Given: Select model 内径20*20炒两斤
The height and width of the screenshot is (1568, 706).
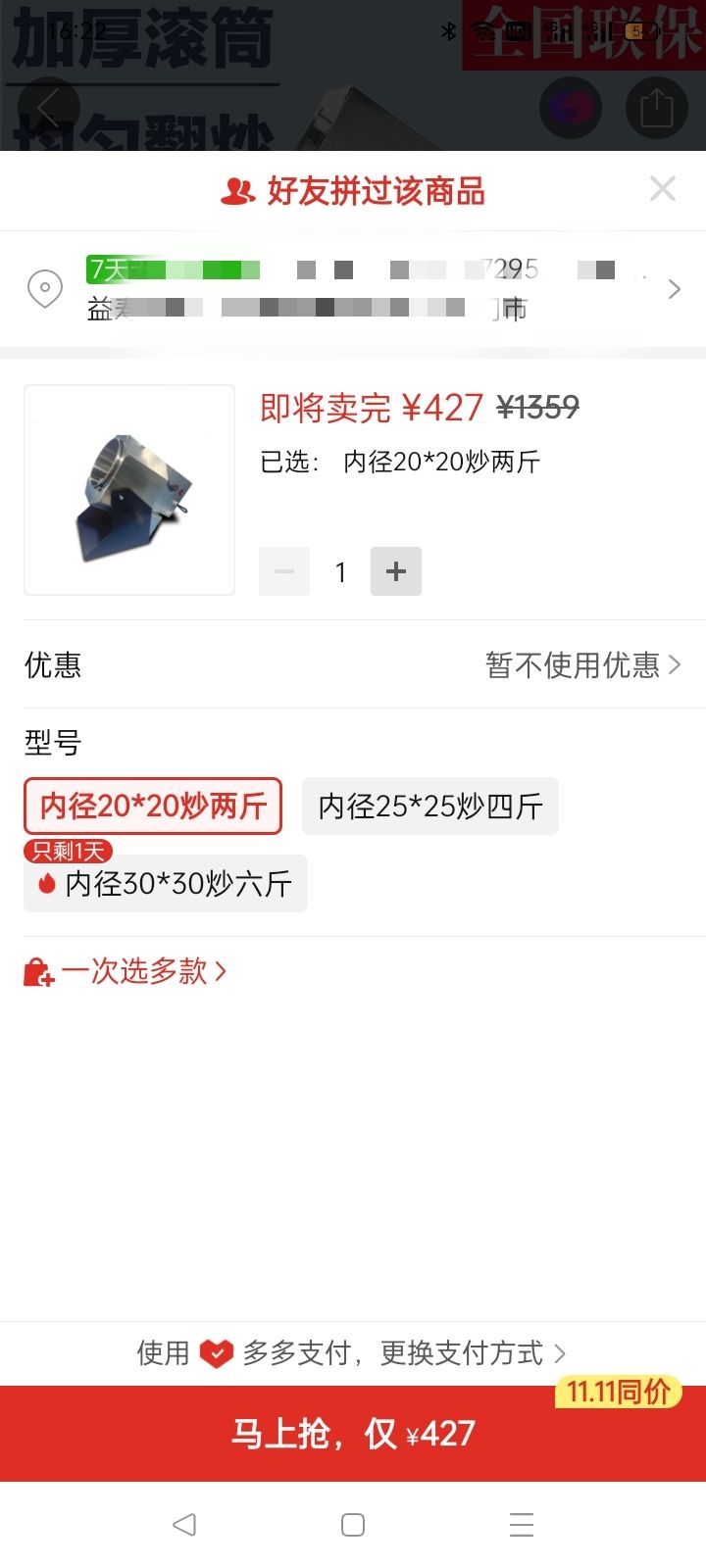Looking at the screenshot, I should tap(153, 806).
